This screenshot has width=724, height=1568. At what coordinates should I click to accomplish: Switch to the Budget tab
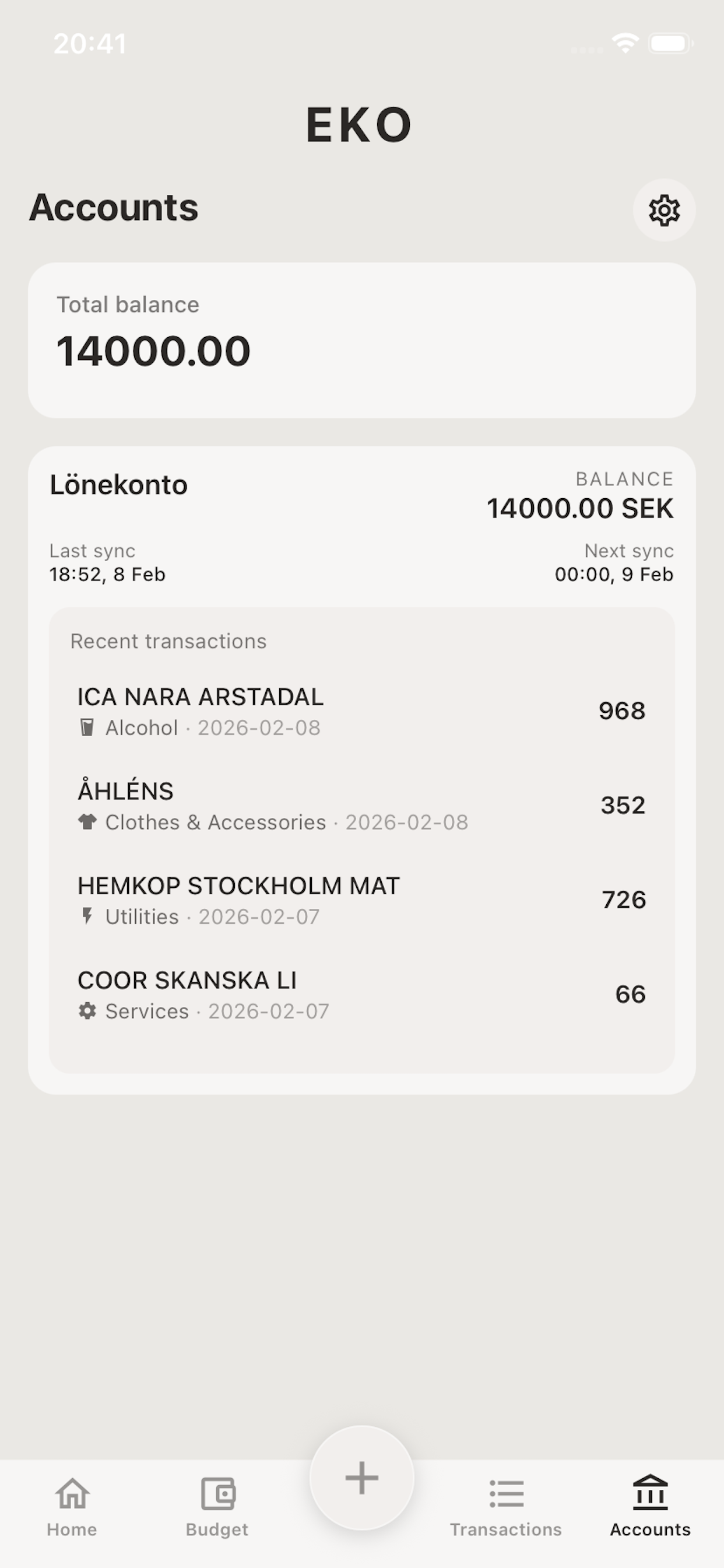pyautogui.click(x=217, y=1510)
